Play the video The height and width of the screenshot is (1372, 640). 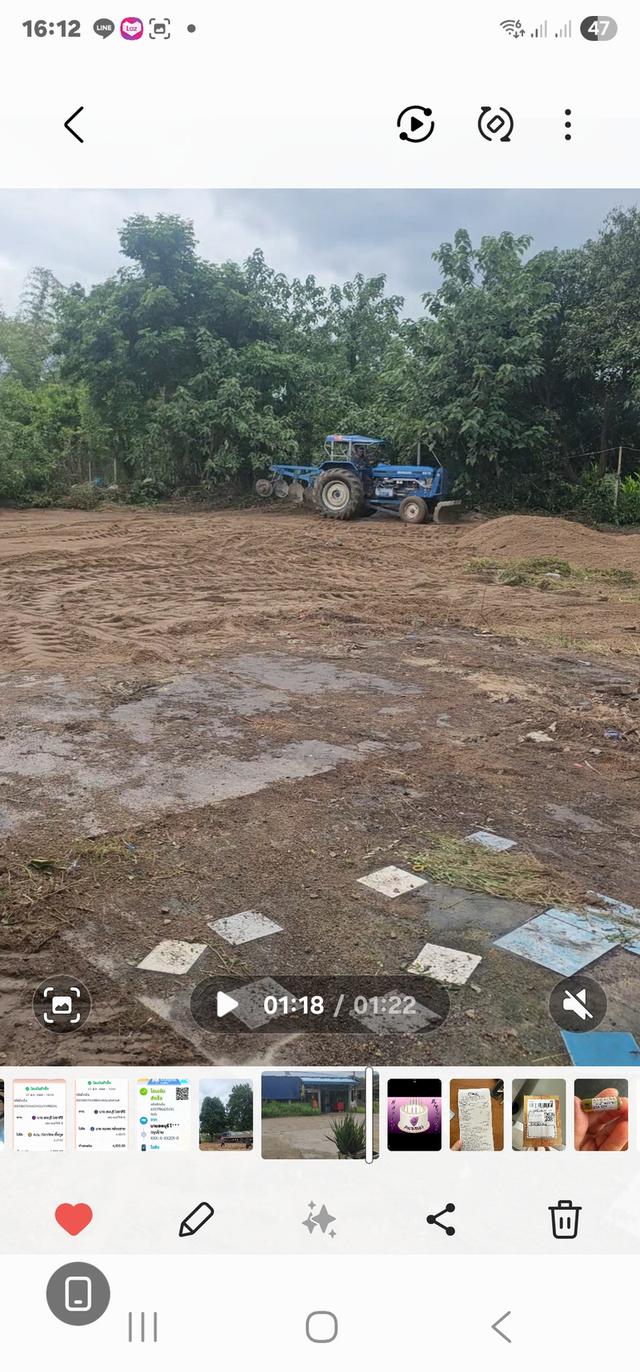tap(228, 1004)
